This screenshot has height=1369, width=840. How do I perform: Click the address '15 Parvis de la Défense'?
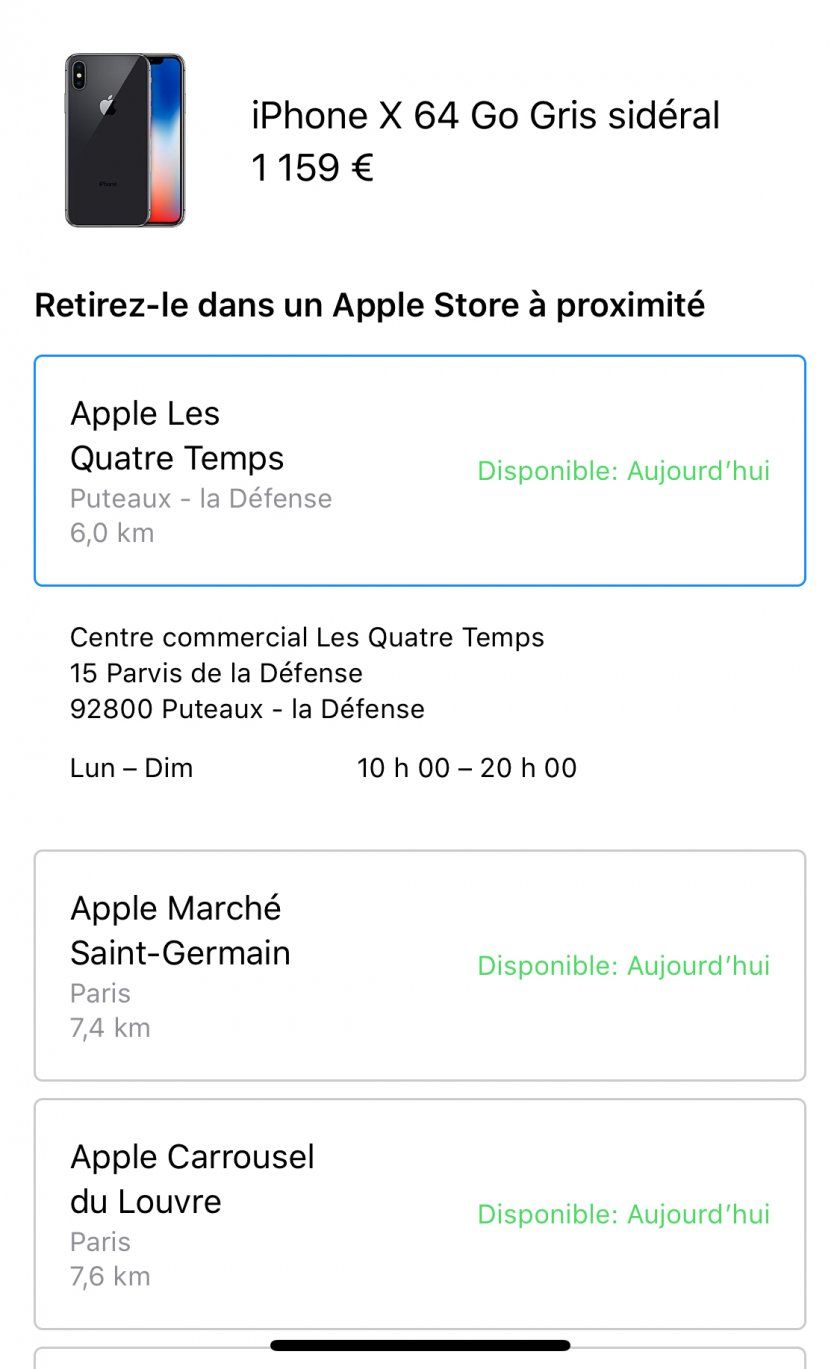point(216,673)
